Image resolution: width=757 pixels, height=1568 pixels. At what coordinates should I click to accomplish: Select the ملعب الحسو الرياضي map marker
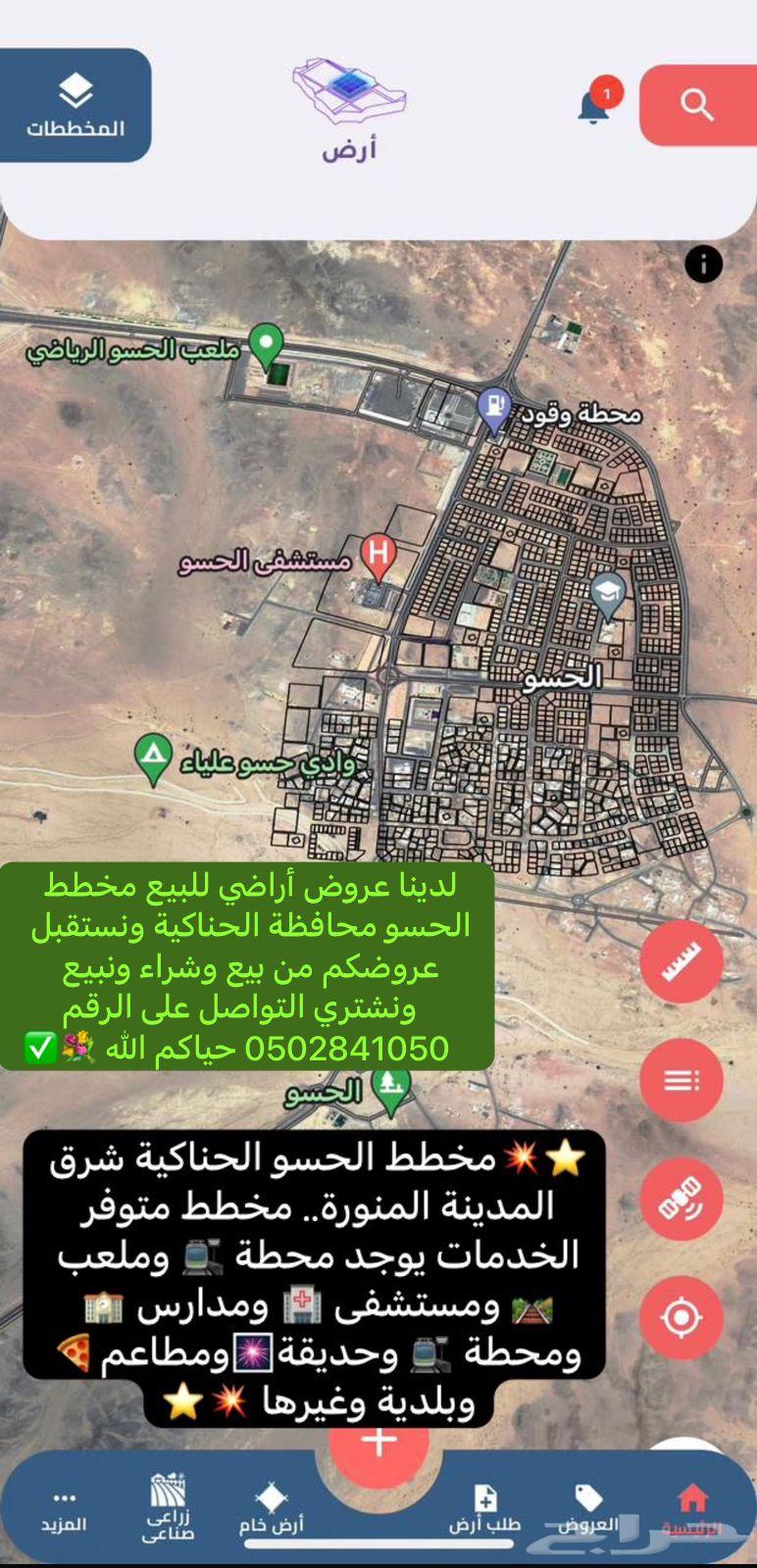coord(265,345)
